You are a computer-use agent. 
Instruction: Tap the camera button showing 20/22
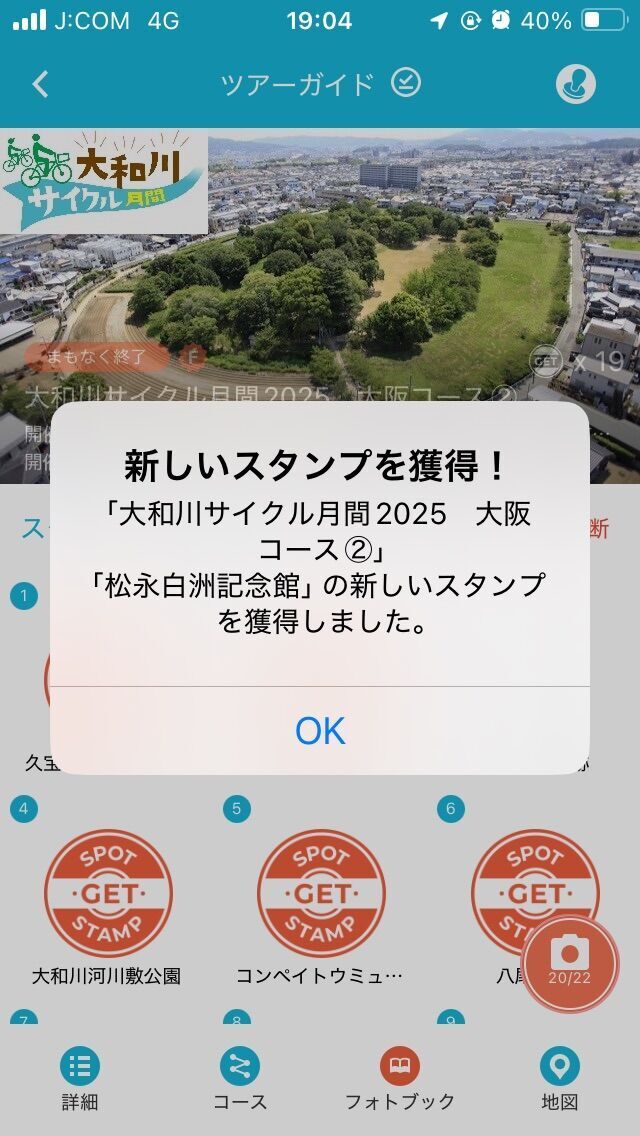[570, 962]
